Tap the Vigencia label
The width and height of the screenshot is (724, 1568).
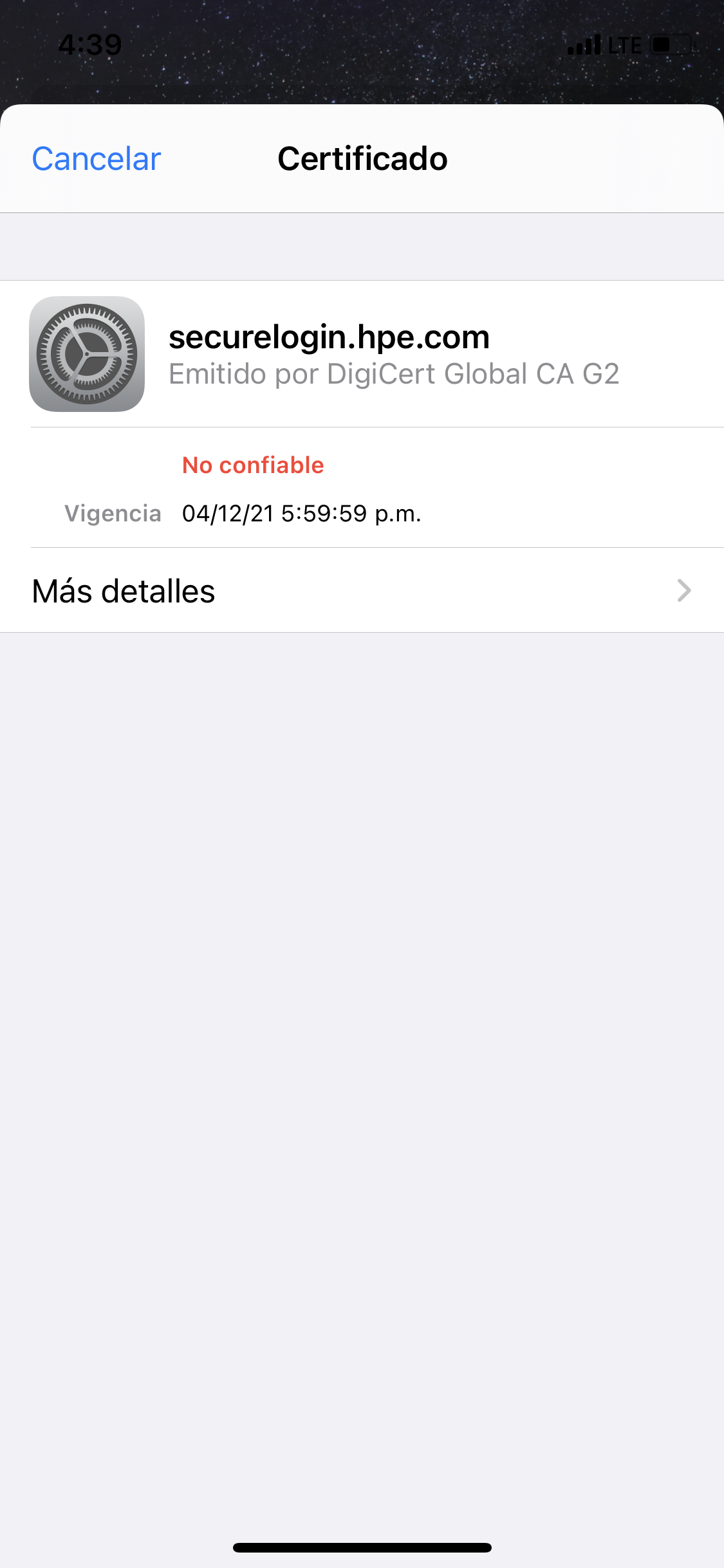pos(113,513)
